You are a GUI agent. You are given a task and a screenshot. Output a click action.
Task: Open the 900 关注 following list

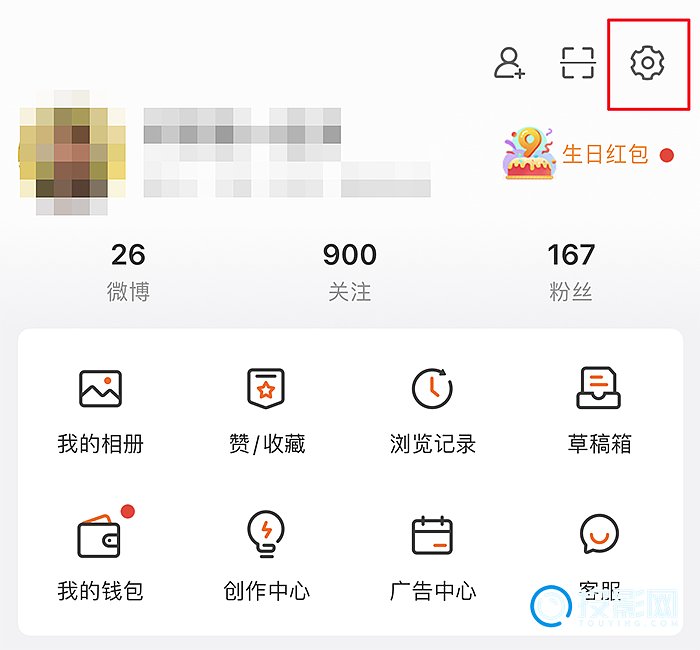(x=349, y=270)
